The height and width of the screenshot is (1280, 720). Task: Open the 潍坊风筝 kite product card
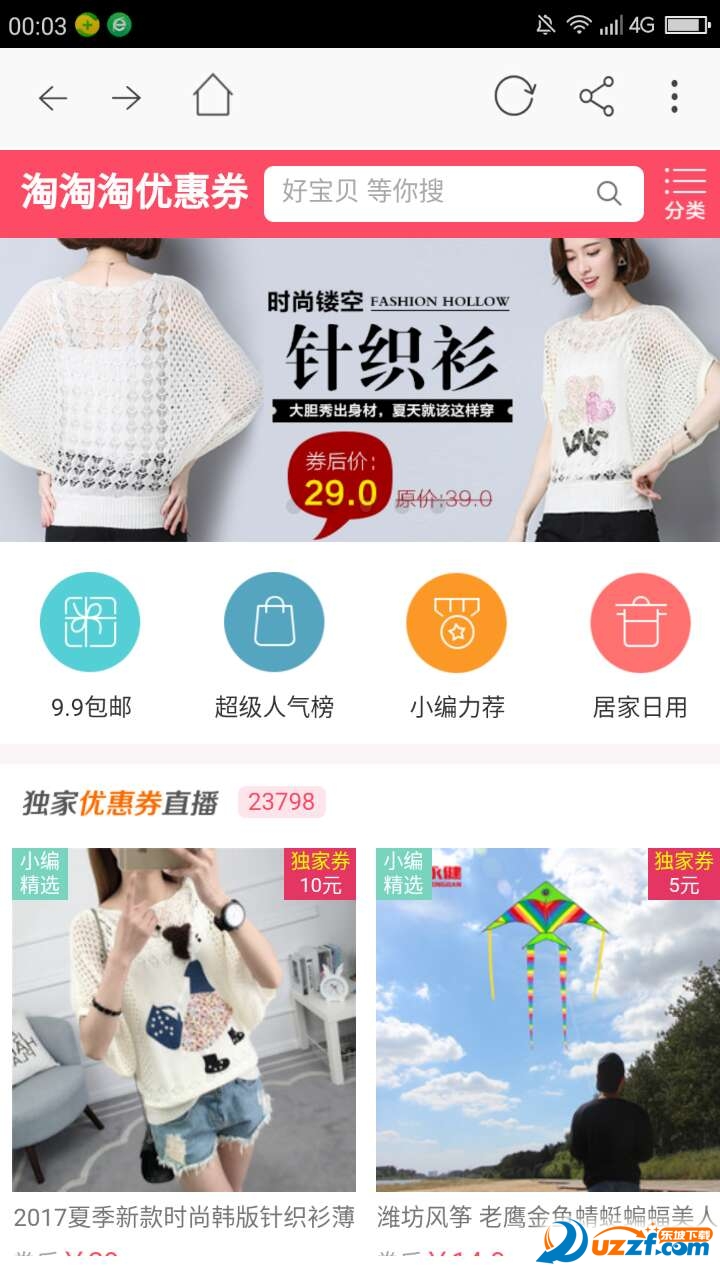(547, 1030)
